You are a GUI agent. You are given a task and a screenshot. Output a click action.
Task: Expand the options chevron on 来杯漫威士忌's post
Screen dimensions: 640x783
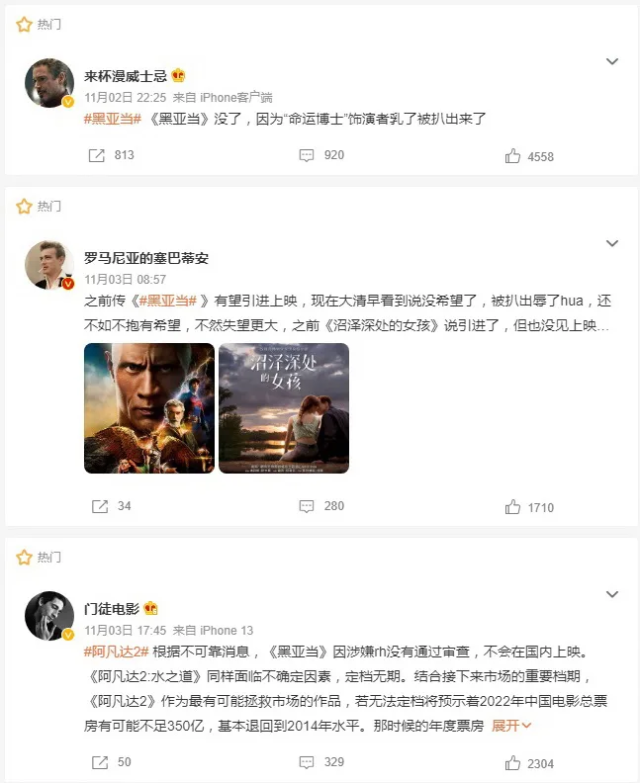click(612, 62)
